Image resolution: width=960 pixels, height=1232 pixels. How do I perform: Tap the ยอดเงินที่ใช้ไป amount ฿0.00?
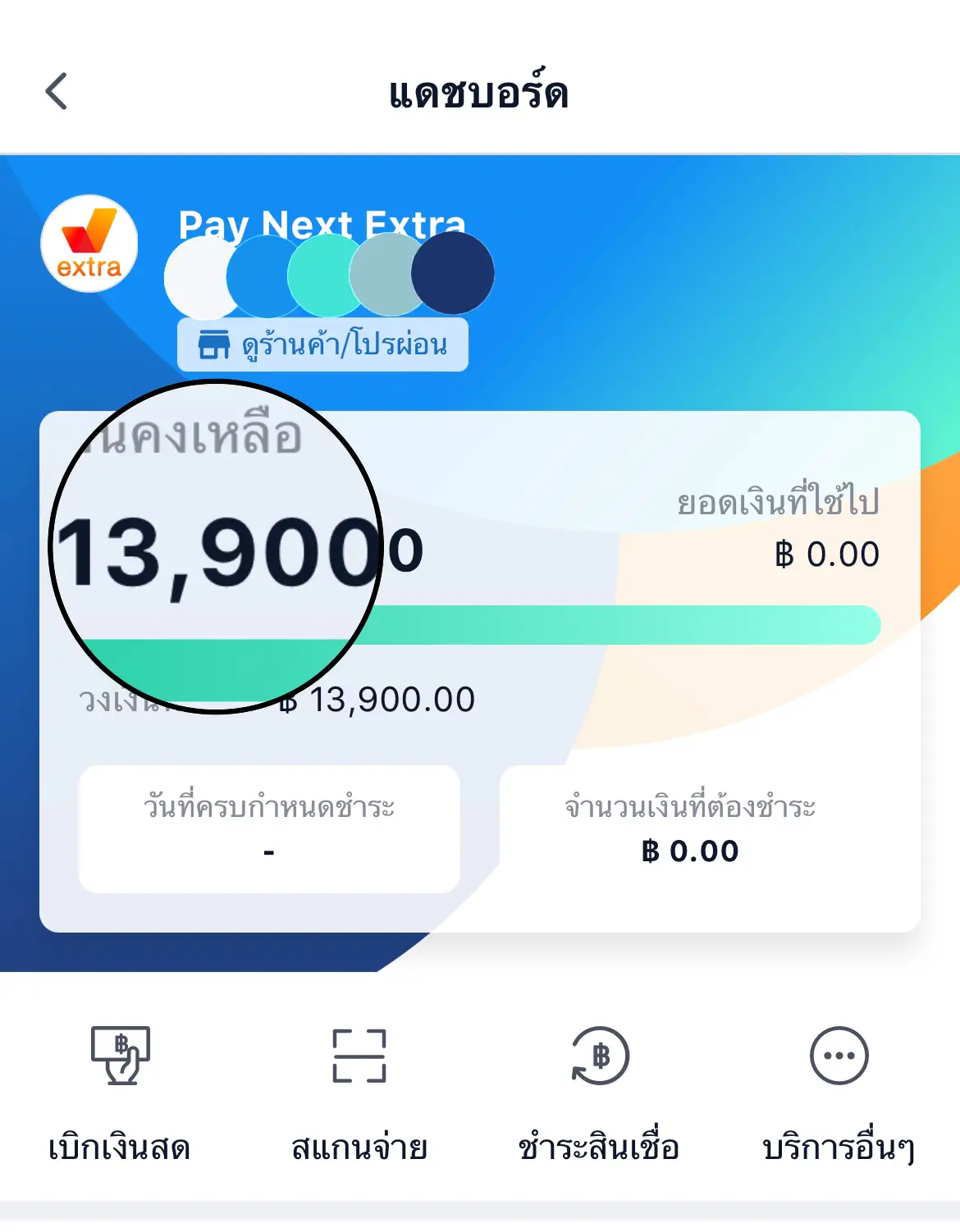click(829, 554)
